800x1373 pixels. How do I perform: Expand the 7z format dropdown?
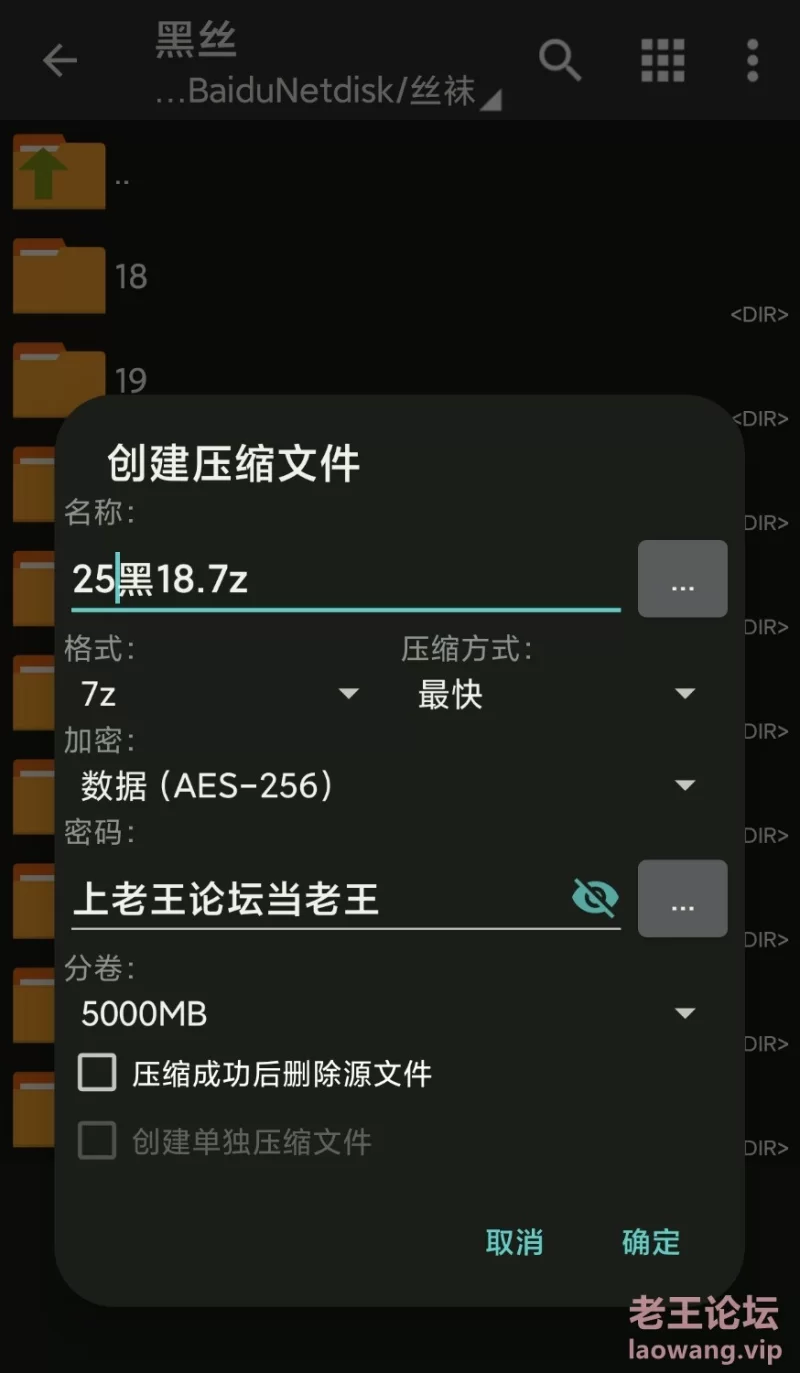pos(215,694)
